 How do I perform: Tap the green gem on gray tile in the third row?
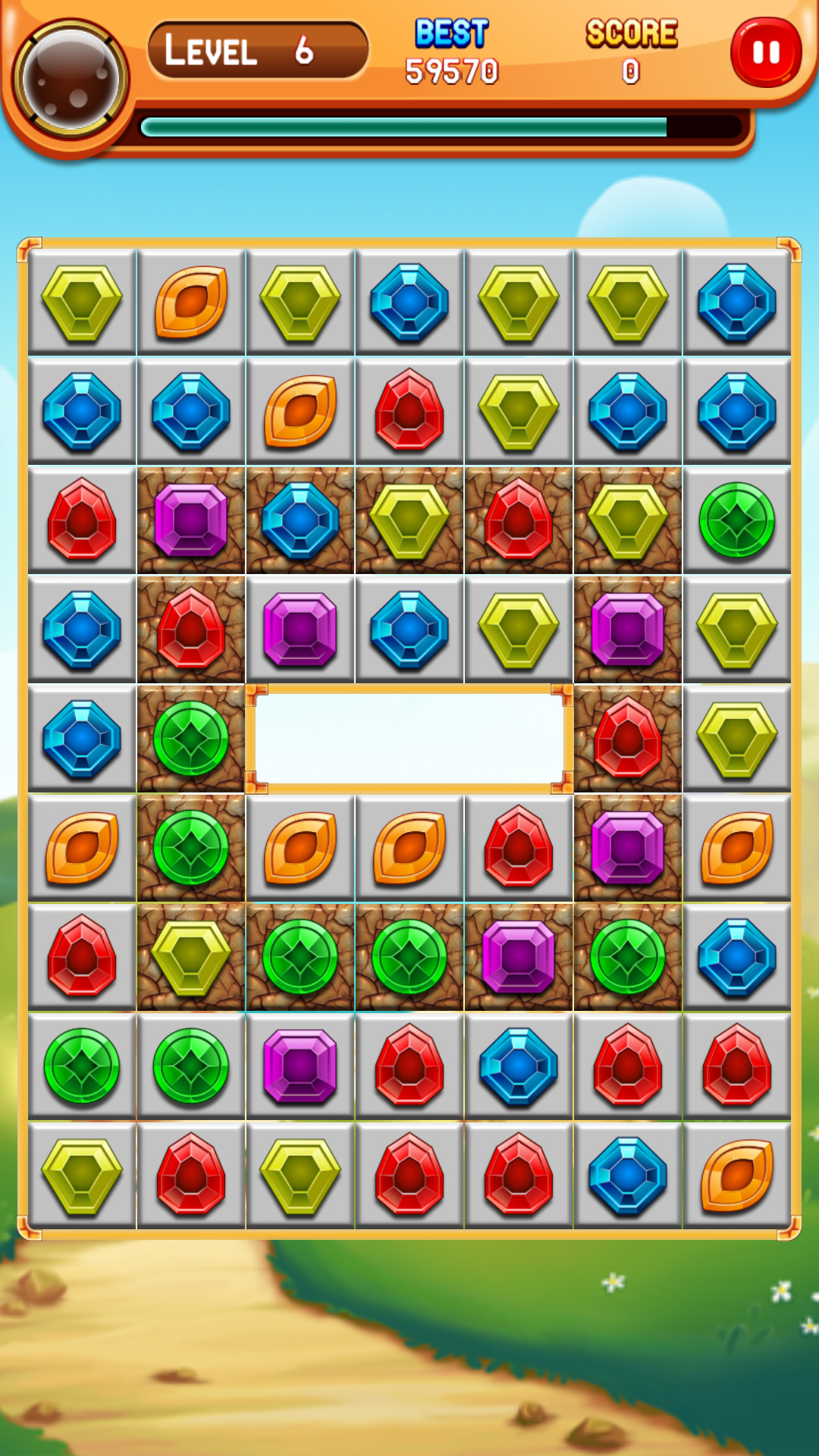point(736,520)
